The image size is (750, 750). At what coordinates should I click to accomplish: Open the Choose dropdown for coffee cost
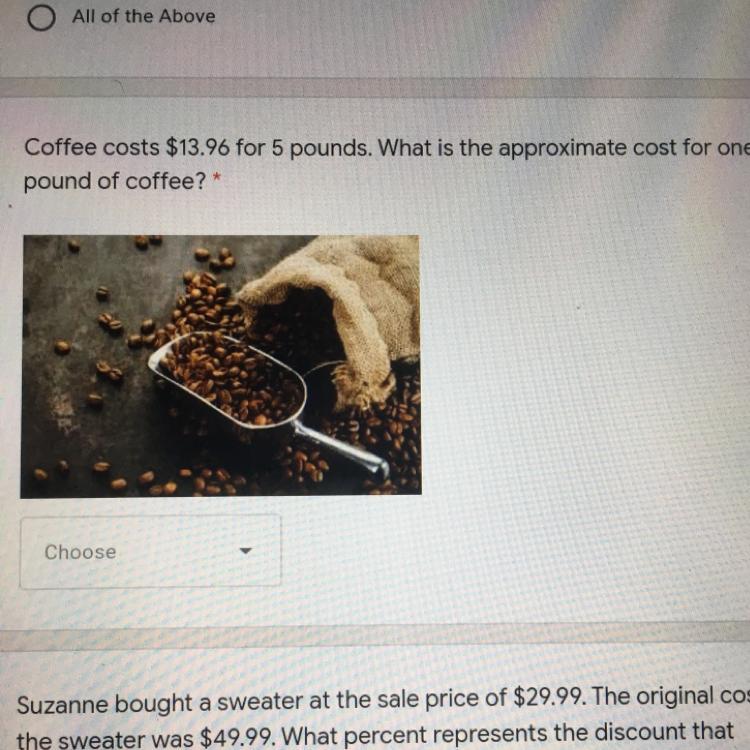pos(150,552)
